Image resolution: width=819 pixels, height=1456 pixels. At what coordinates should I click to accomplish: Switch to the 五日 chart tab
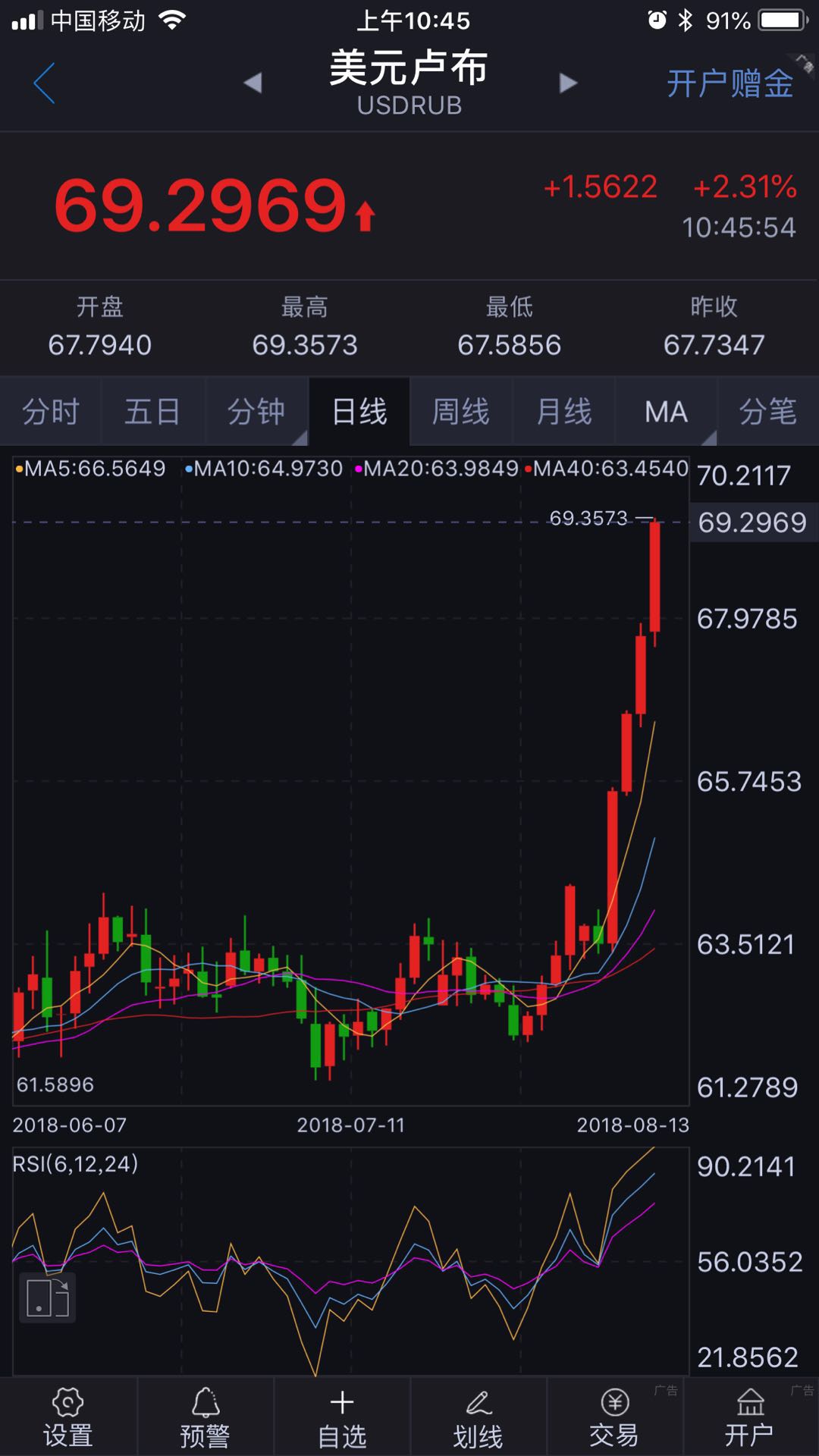152,412
